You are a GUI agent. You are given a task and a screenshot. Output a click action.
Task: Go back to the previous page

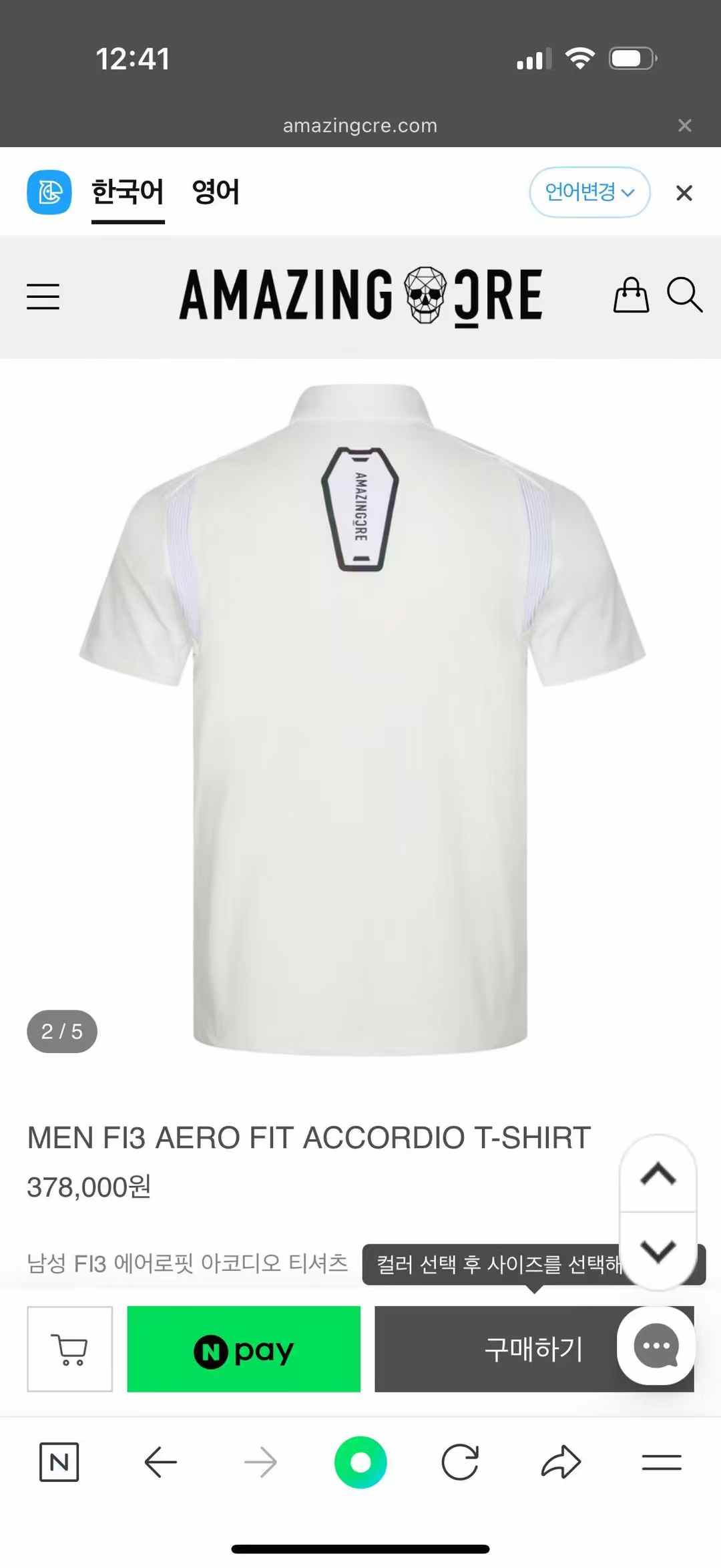[x=160, y=1462]
